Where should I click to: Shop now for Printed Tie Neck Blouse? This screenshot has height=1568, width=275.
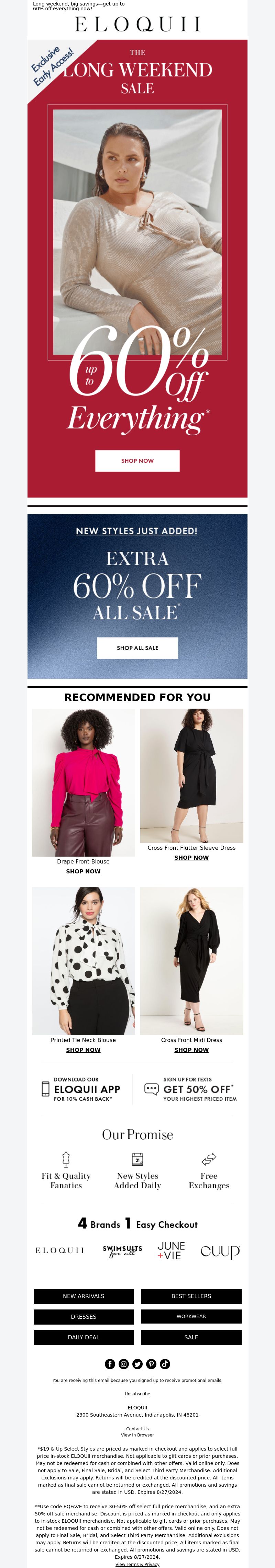tap(84, 1049)
